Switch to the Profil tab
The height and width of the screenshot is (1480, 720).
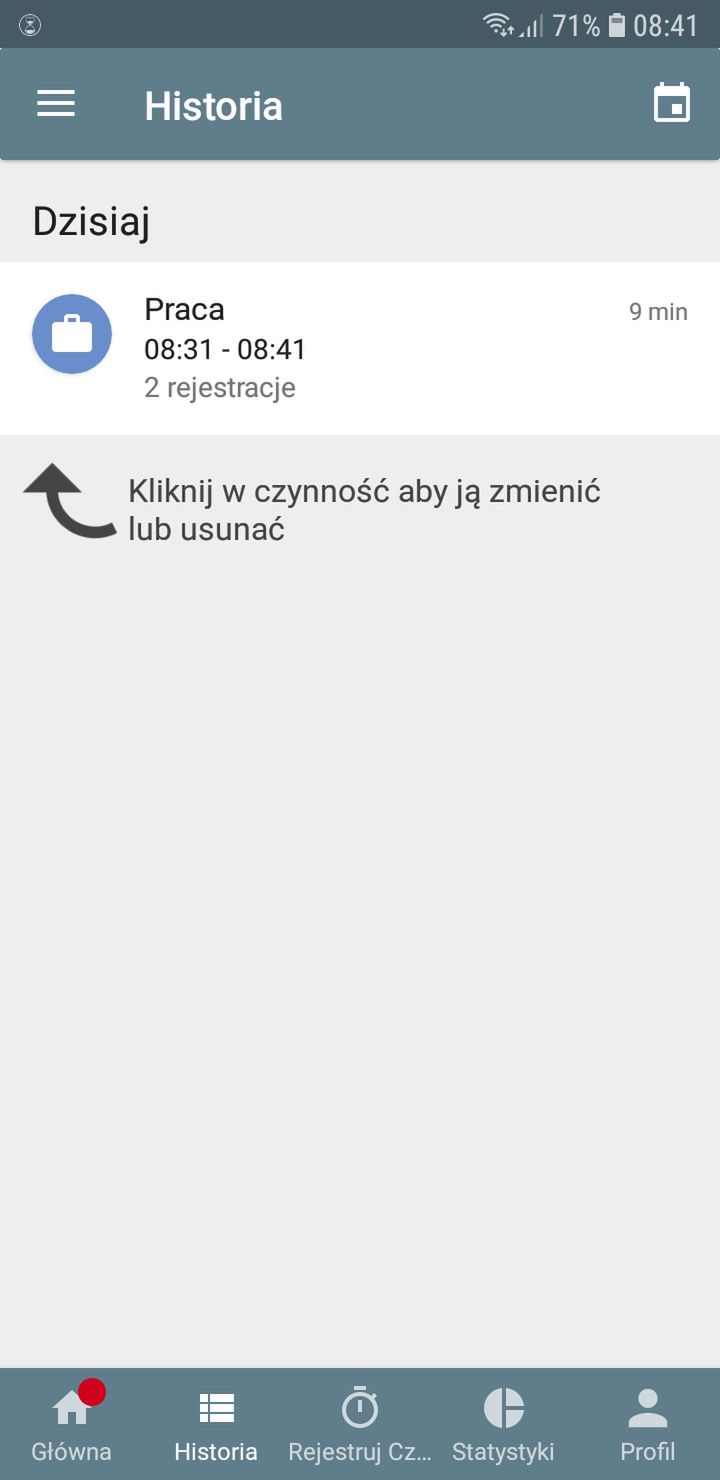pyautogui.click(x=648, y=1424)
